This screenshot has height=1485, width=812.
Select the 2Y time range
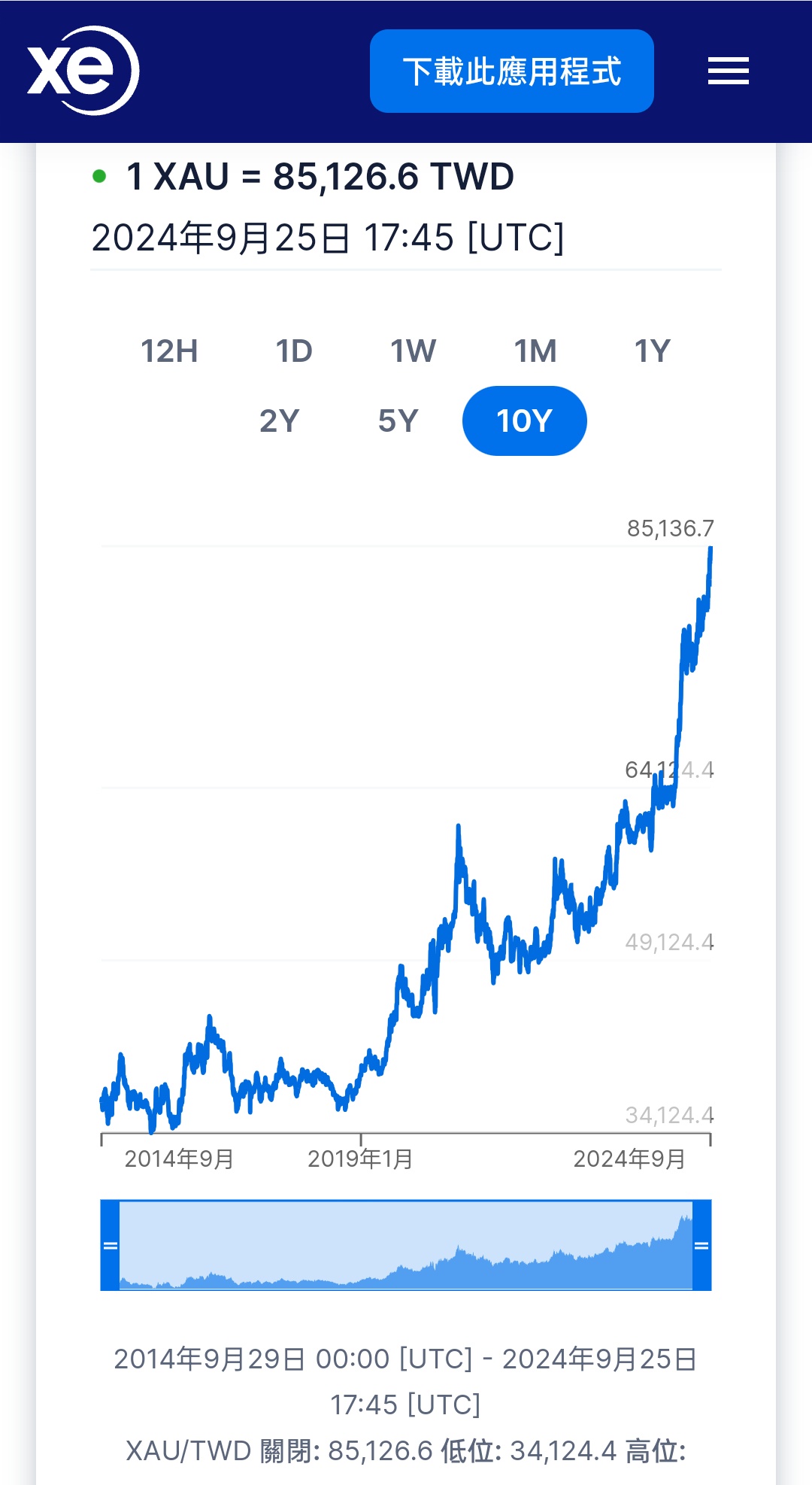[280, 421]
